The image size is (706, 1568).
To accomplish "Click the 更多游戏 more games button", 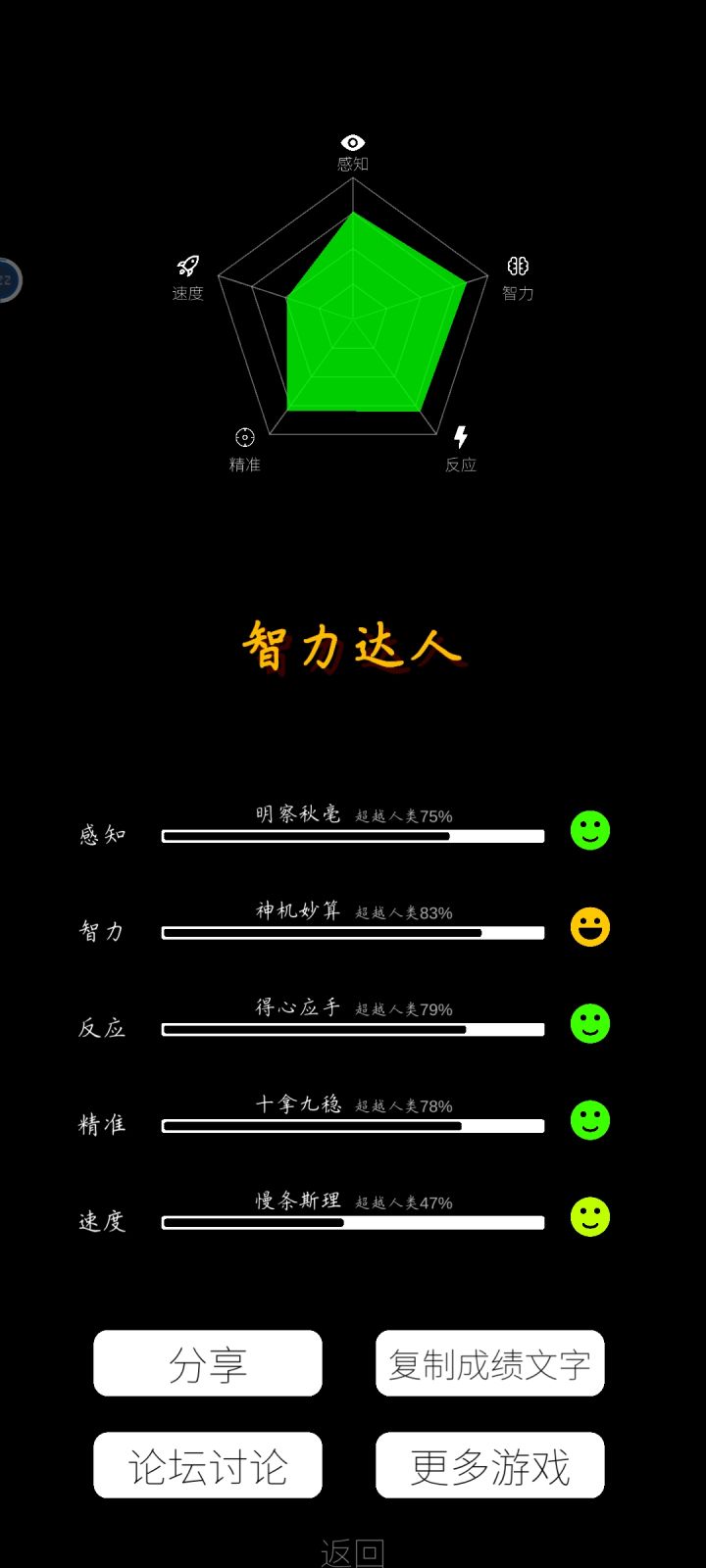I will coord(489,1465).
